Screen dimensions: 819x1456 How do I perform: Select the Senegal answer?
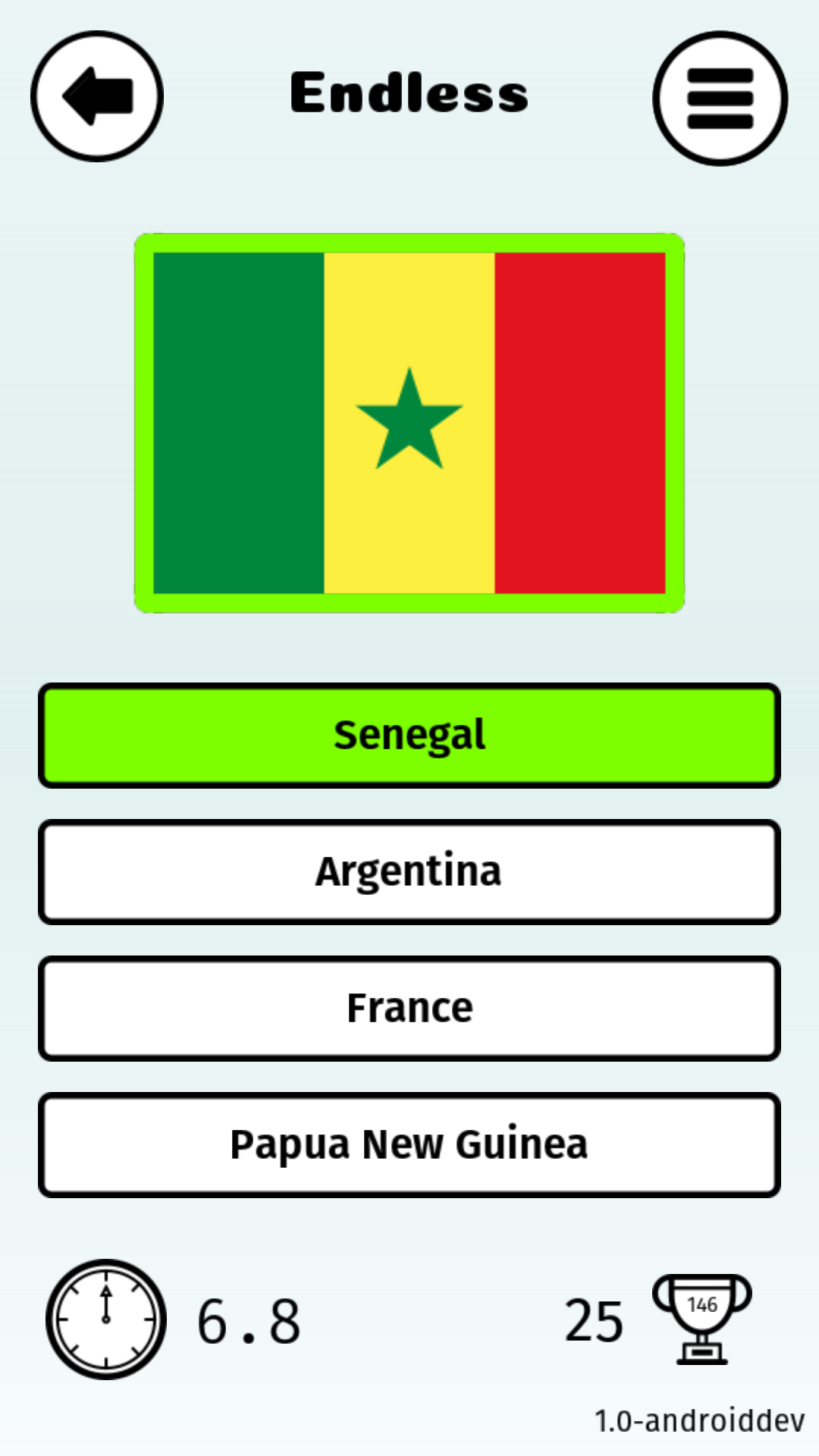[409, 736]
